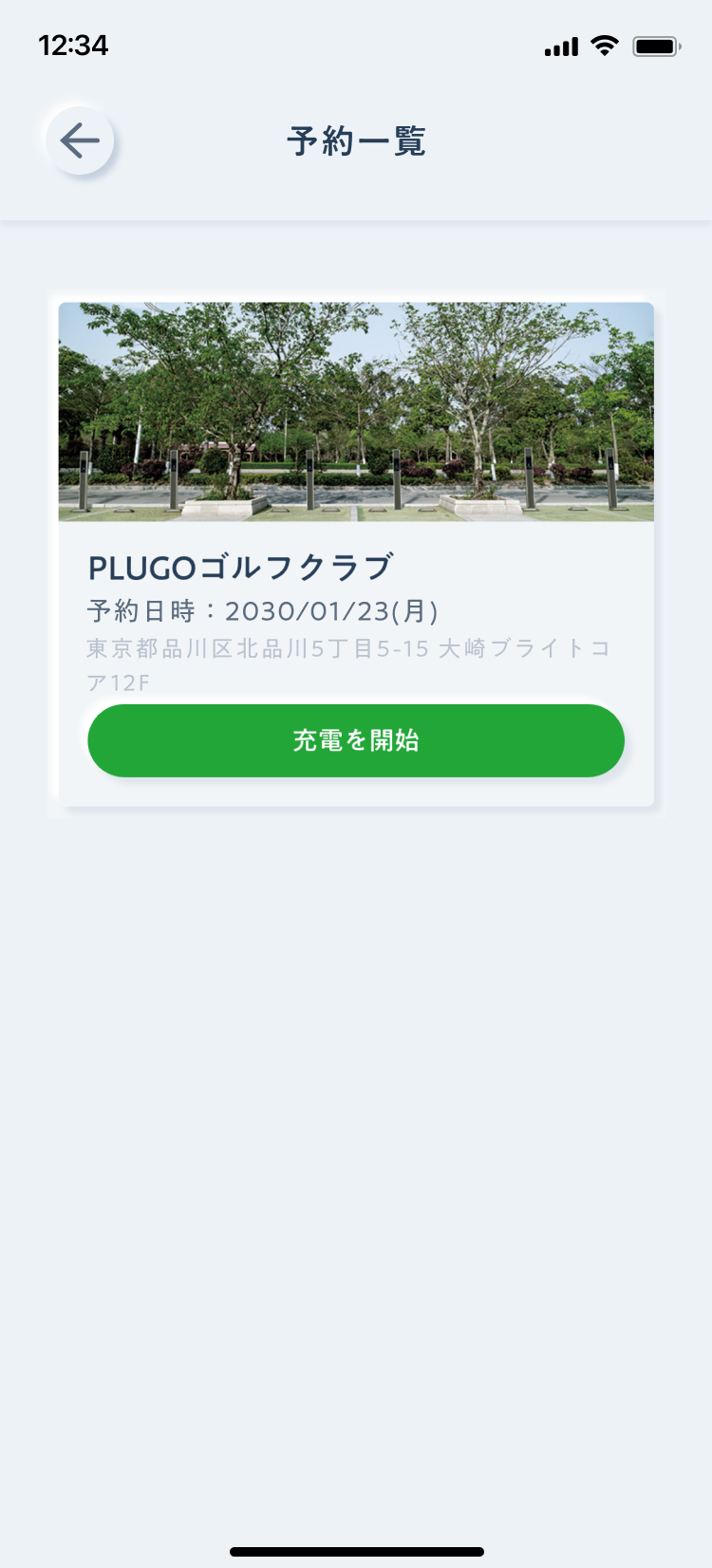Open the PLUGOゴルフクラブ reservation card
This screenshot has height=1568, width=712.
click(356, 554)
